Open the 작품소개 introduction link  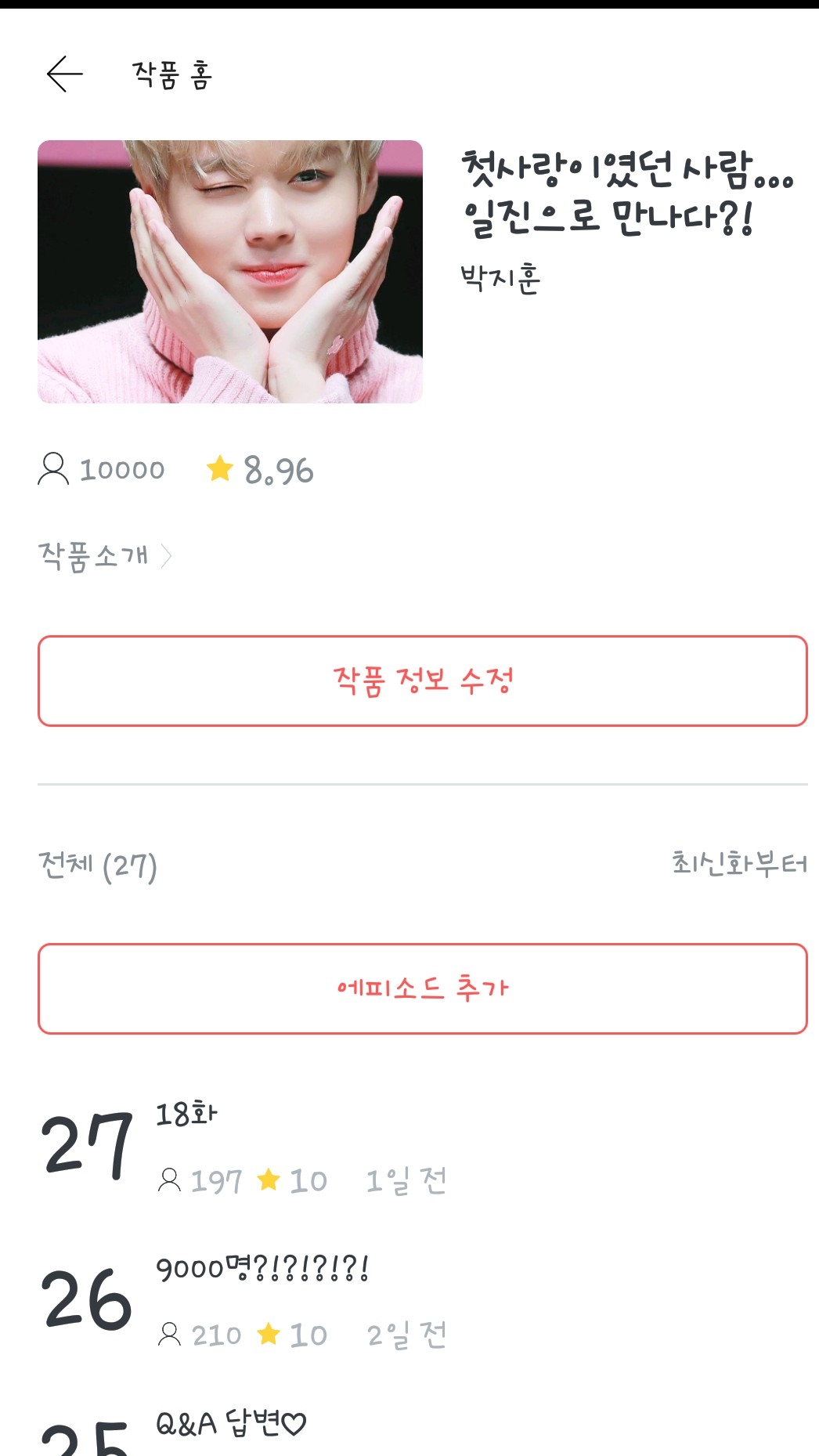104,556
